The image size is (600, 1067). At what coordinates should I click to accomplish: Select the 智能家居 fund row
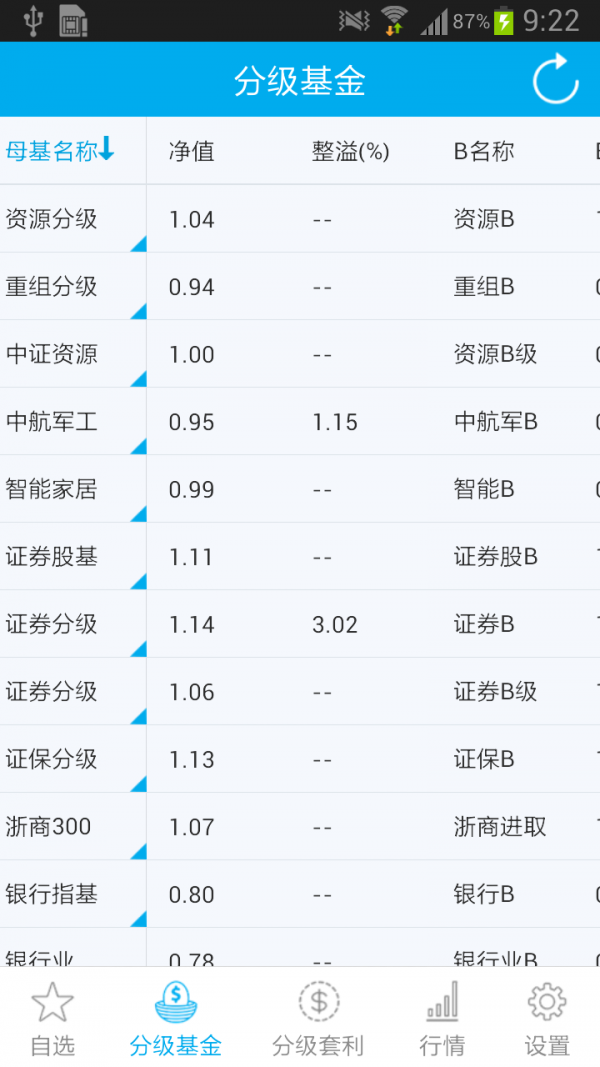[x=300, y=489]
